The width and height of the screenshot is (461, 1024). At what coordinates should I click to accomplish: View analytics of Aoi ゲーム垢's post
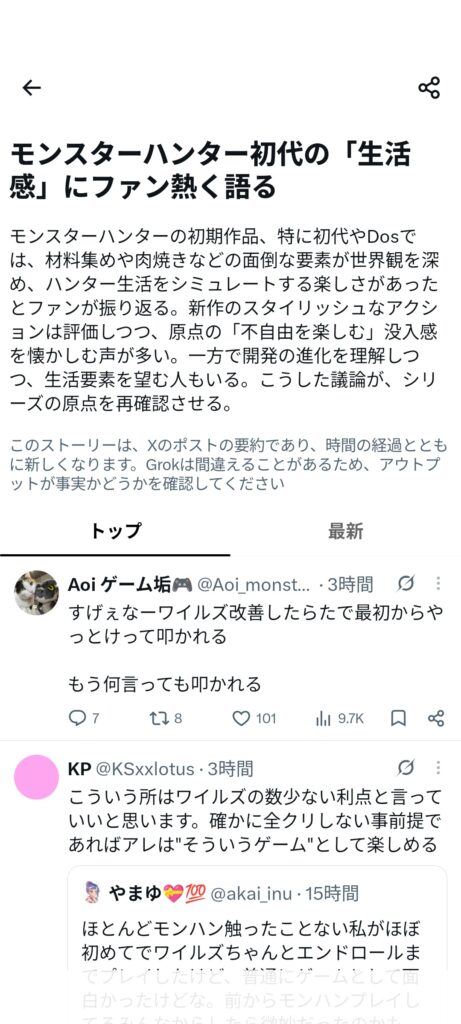pyautogui.click(x=340, y=718)
